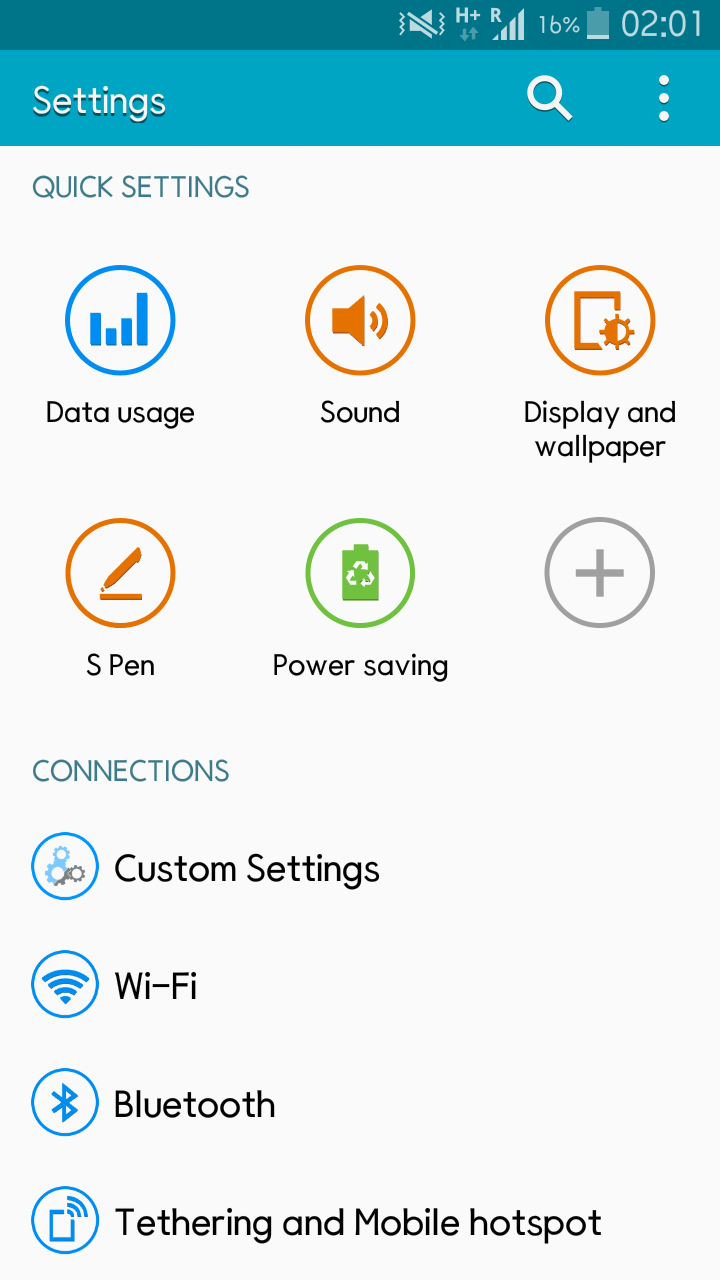Open the Sound quick setting
720x1280 pixels.
360,346
